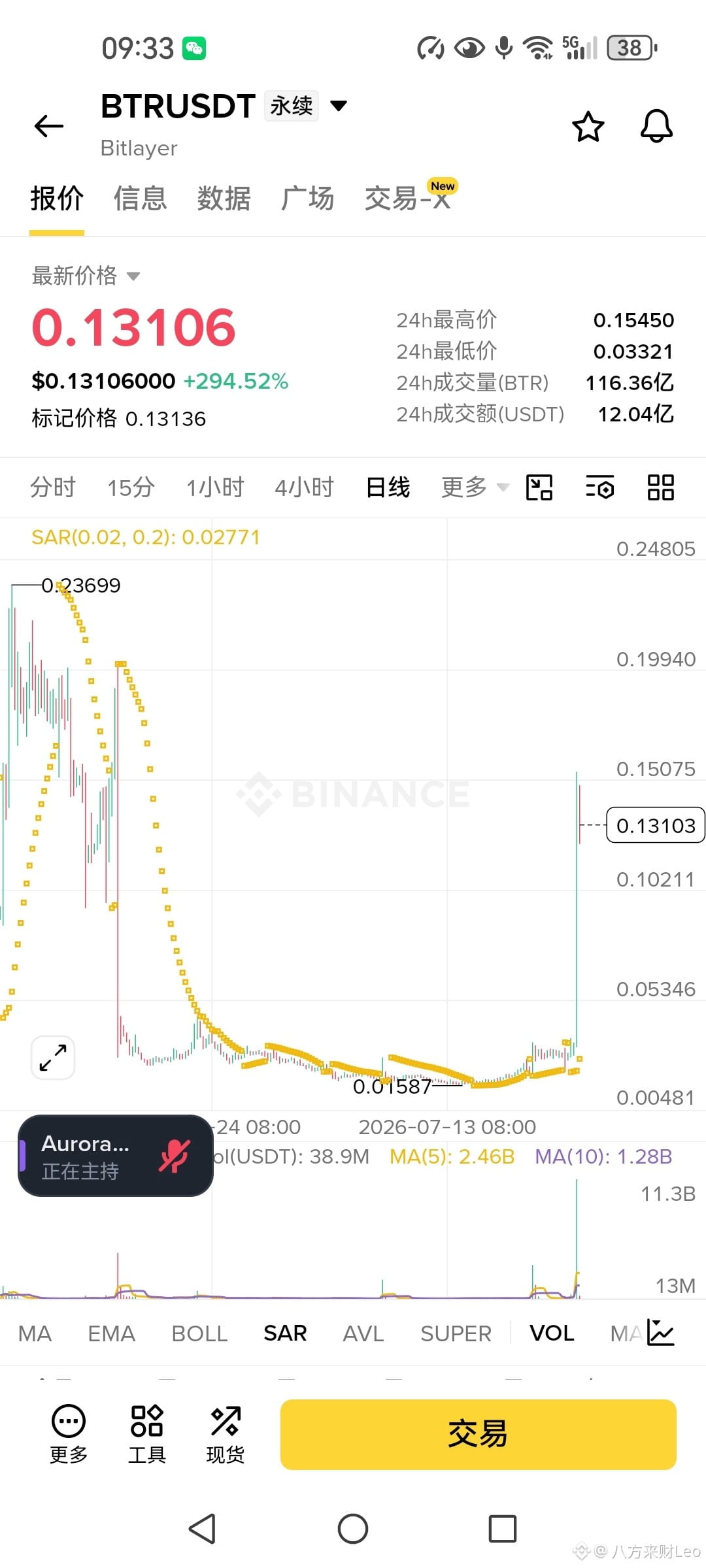Open the 工具 menu
Image resolution: width=706 pixels, height=1568 pixels.
147,1434
